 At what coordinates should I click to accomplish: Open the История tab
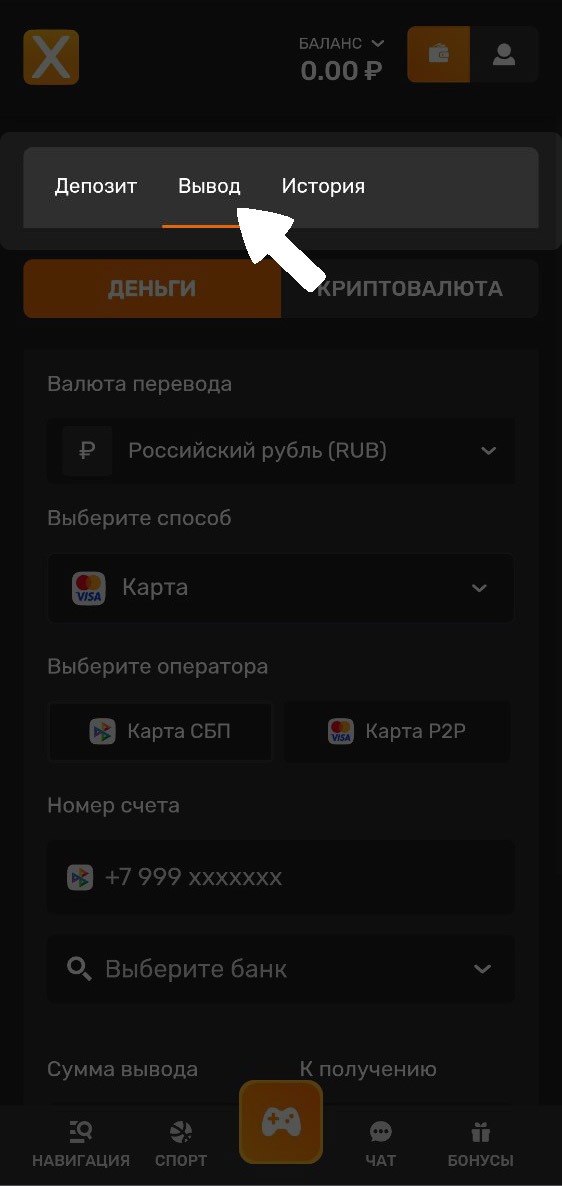[x=323, y=186]
